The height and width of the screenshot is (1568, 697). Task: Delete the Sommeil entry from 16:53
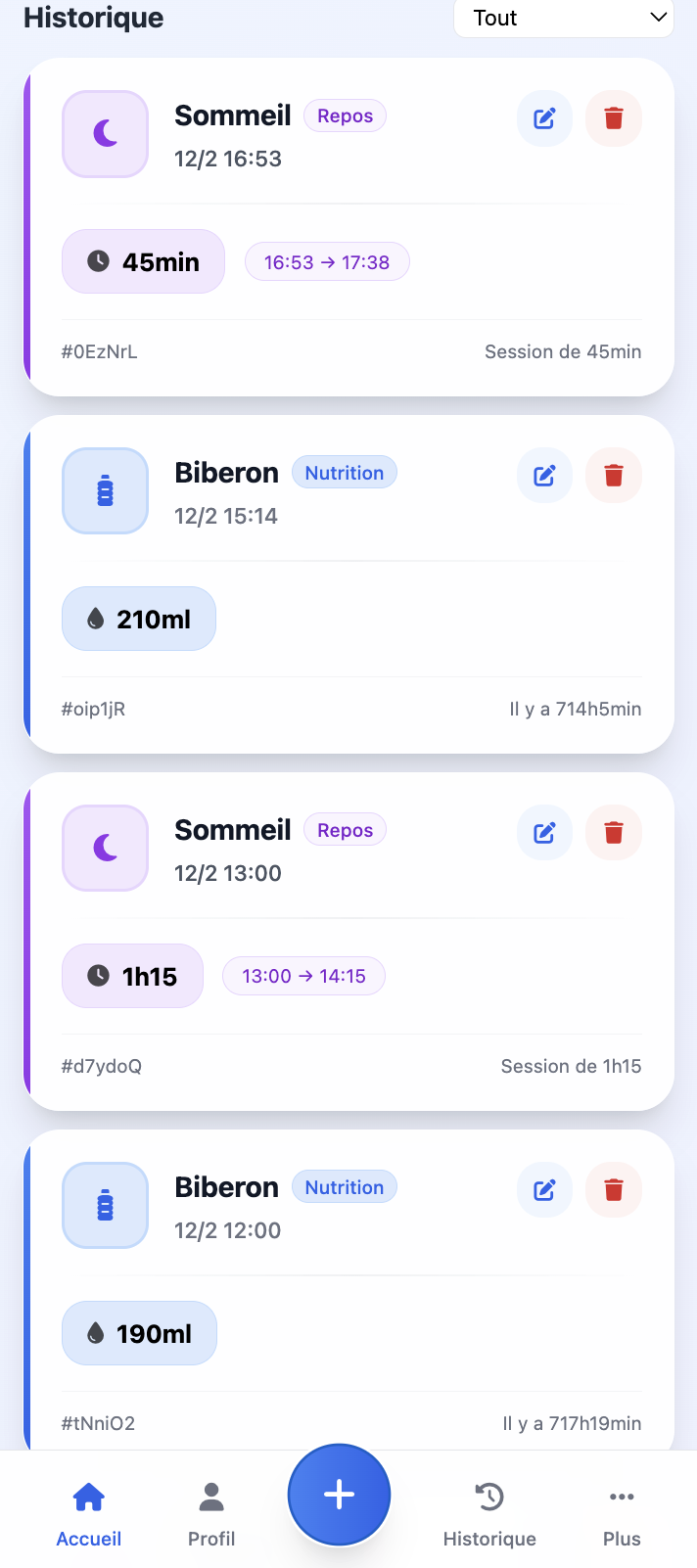coord(614,118)
